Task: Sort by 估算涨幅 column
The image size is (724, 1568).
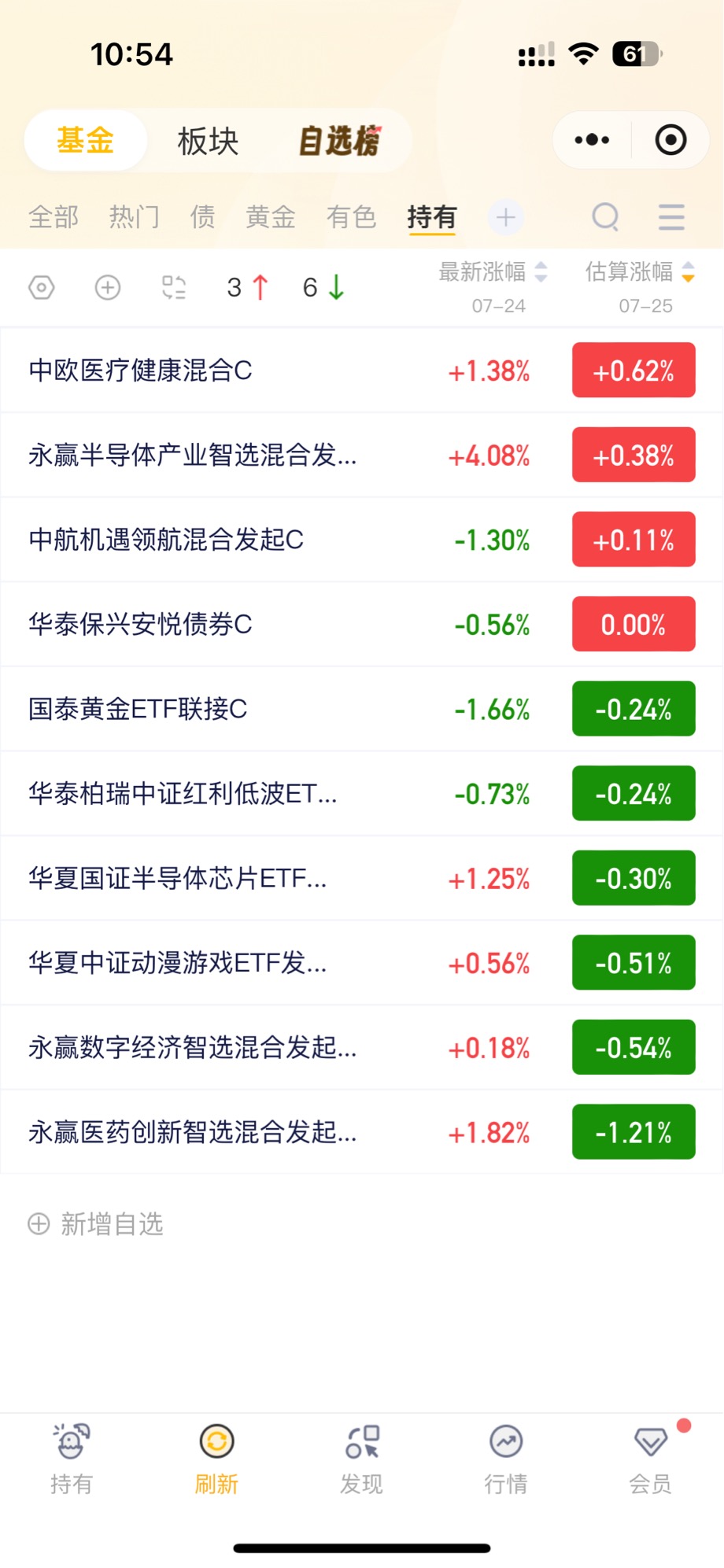Action: (640, 272)
